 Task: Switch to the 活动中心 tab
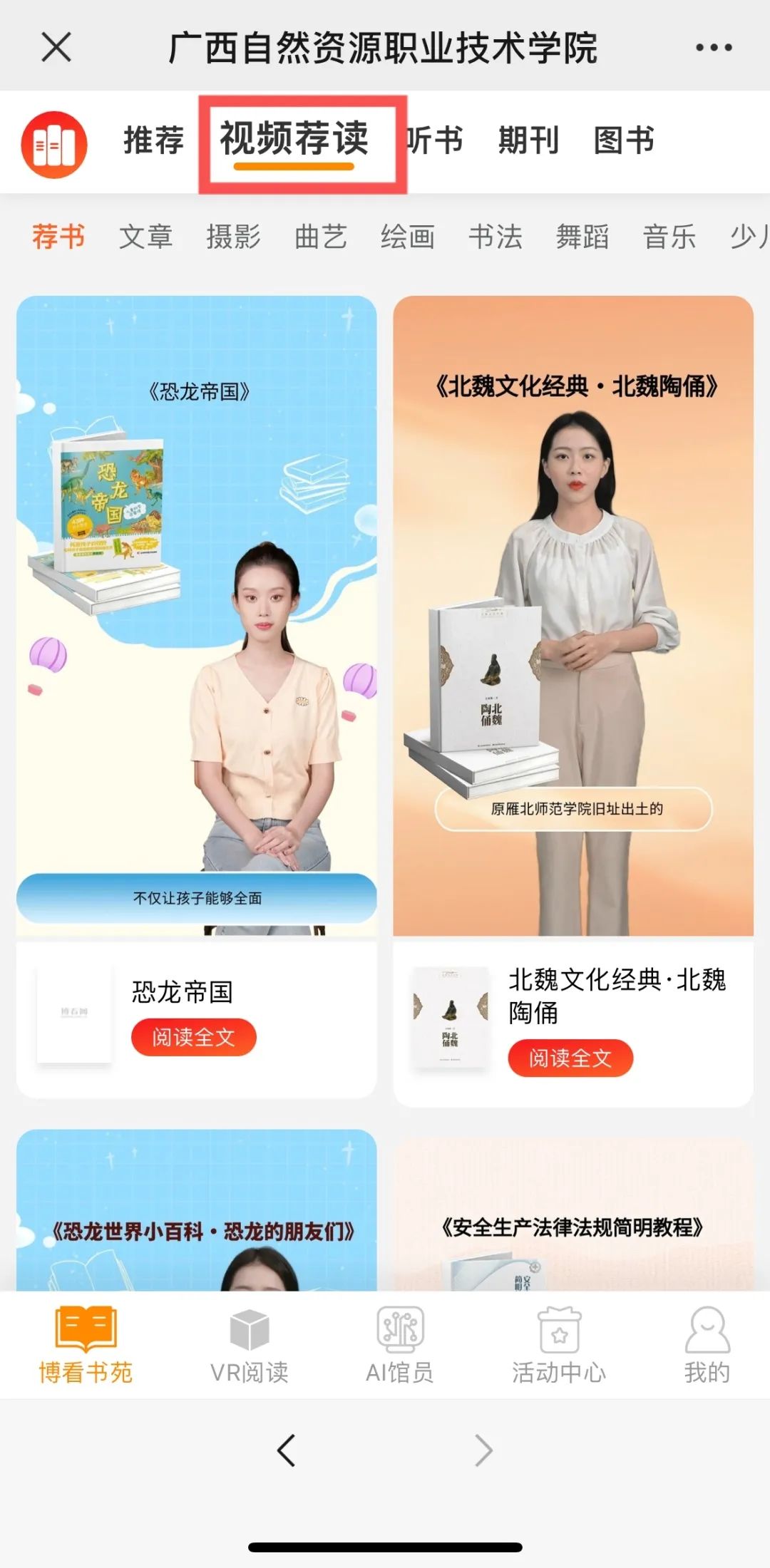point(559,1345)
